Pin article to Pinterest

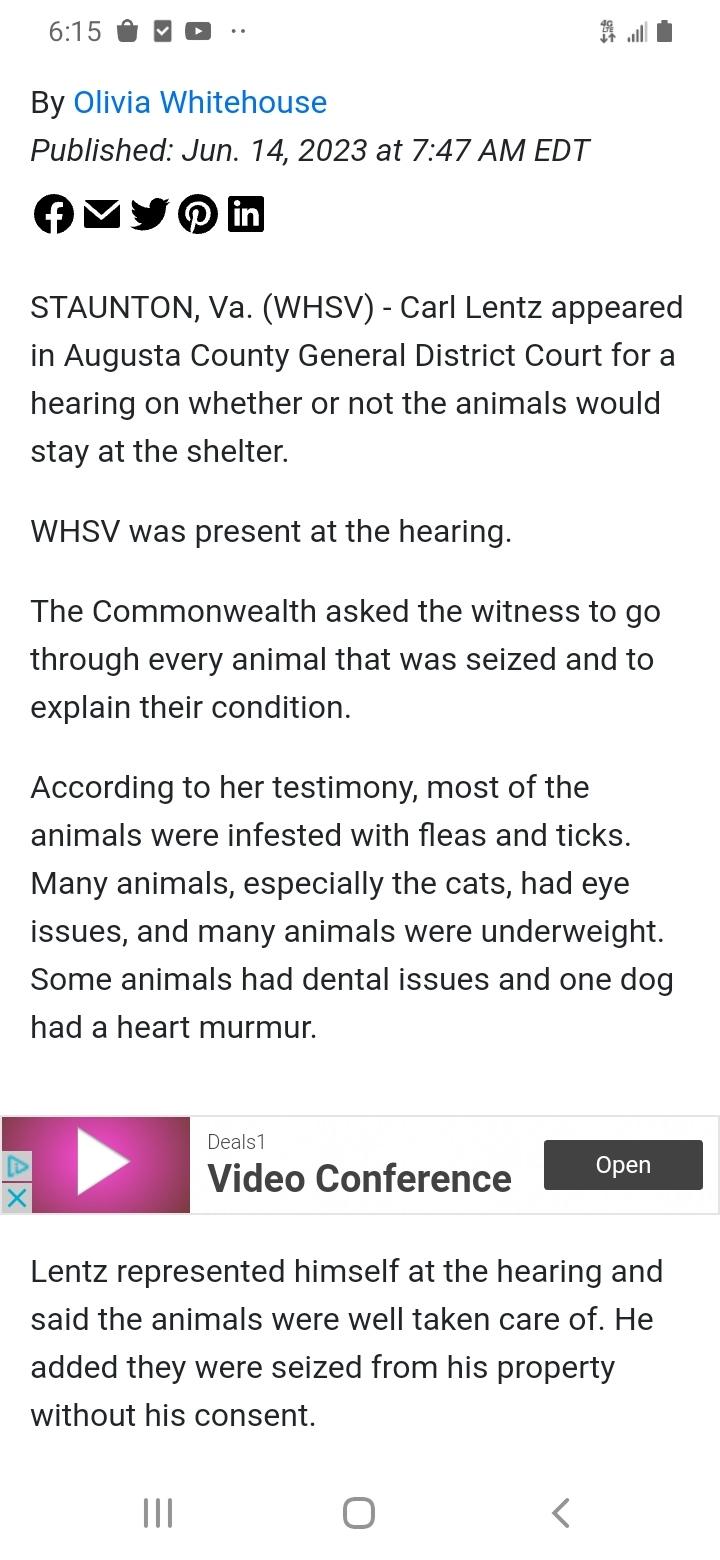tap(198, 214)
